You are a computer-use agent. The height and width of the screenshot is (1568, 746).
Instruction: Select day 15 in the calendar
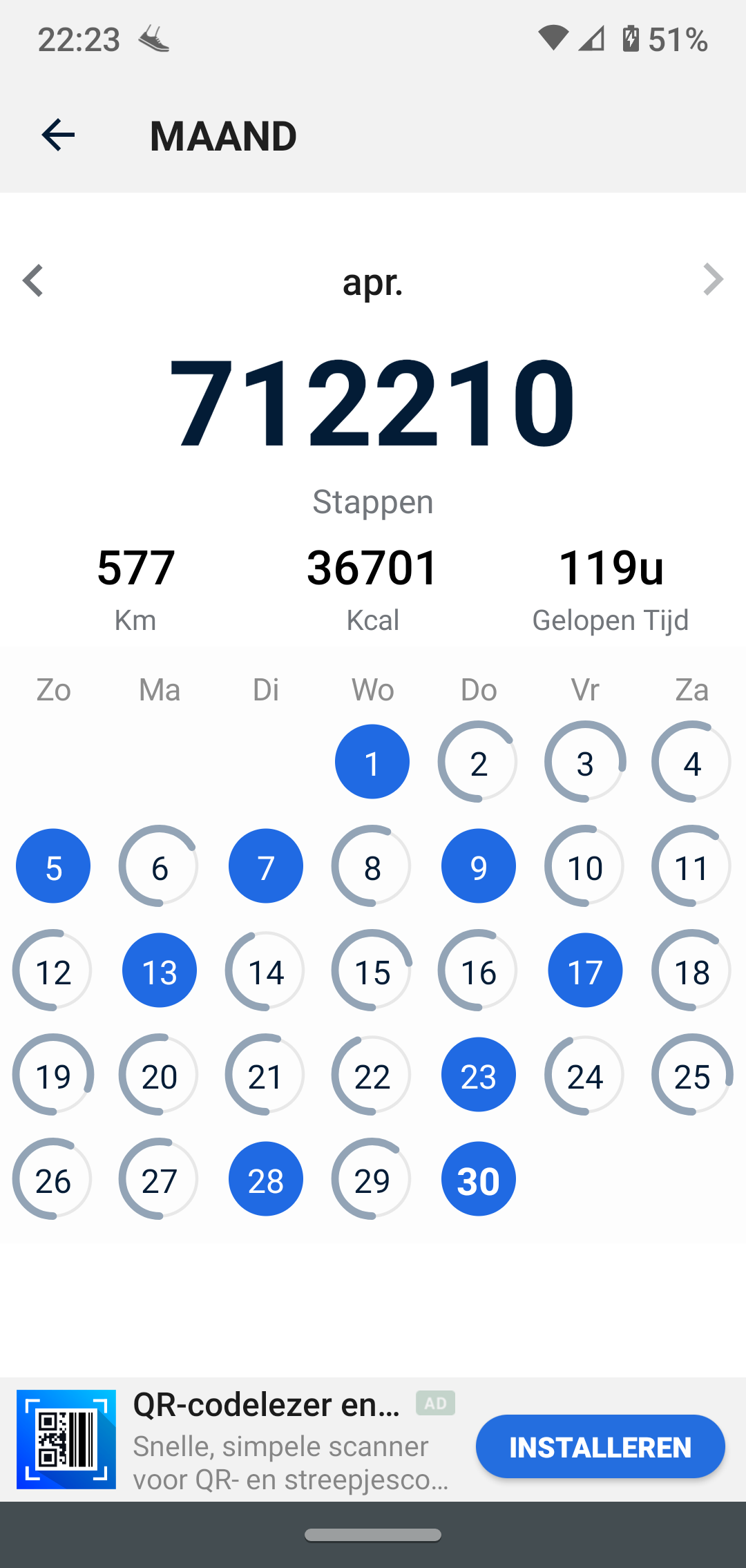[372, 971]
